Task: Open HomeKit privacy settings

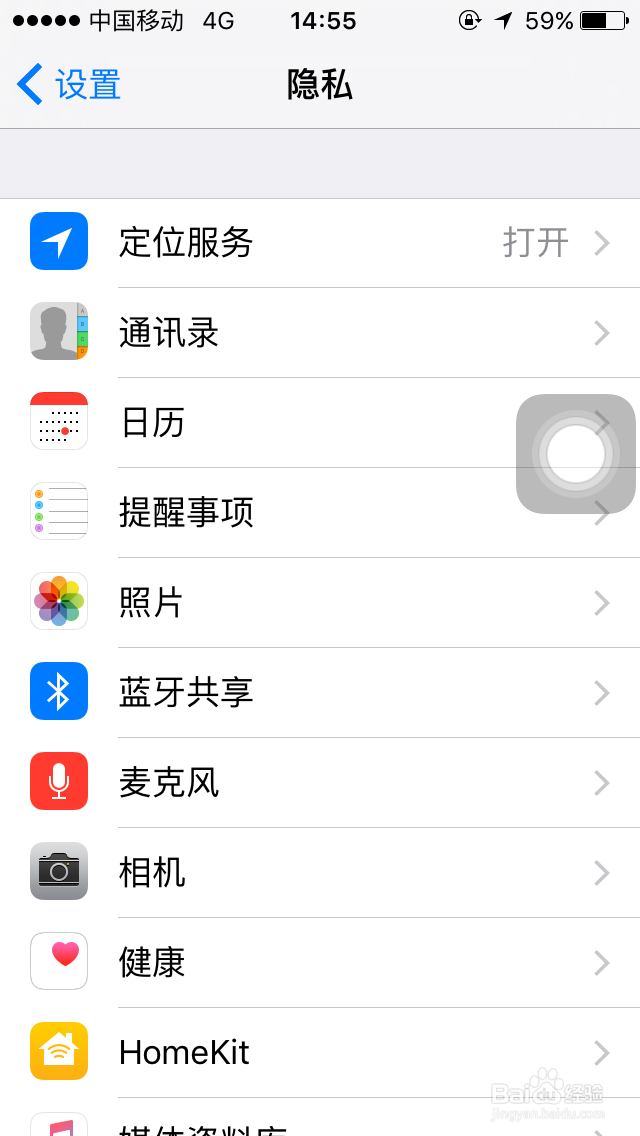Action: 320,1053
